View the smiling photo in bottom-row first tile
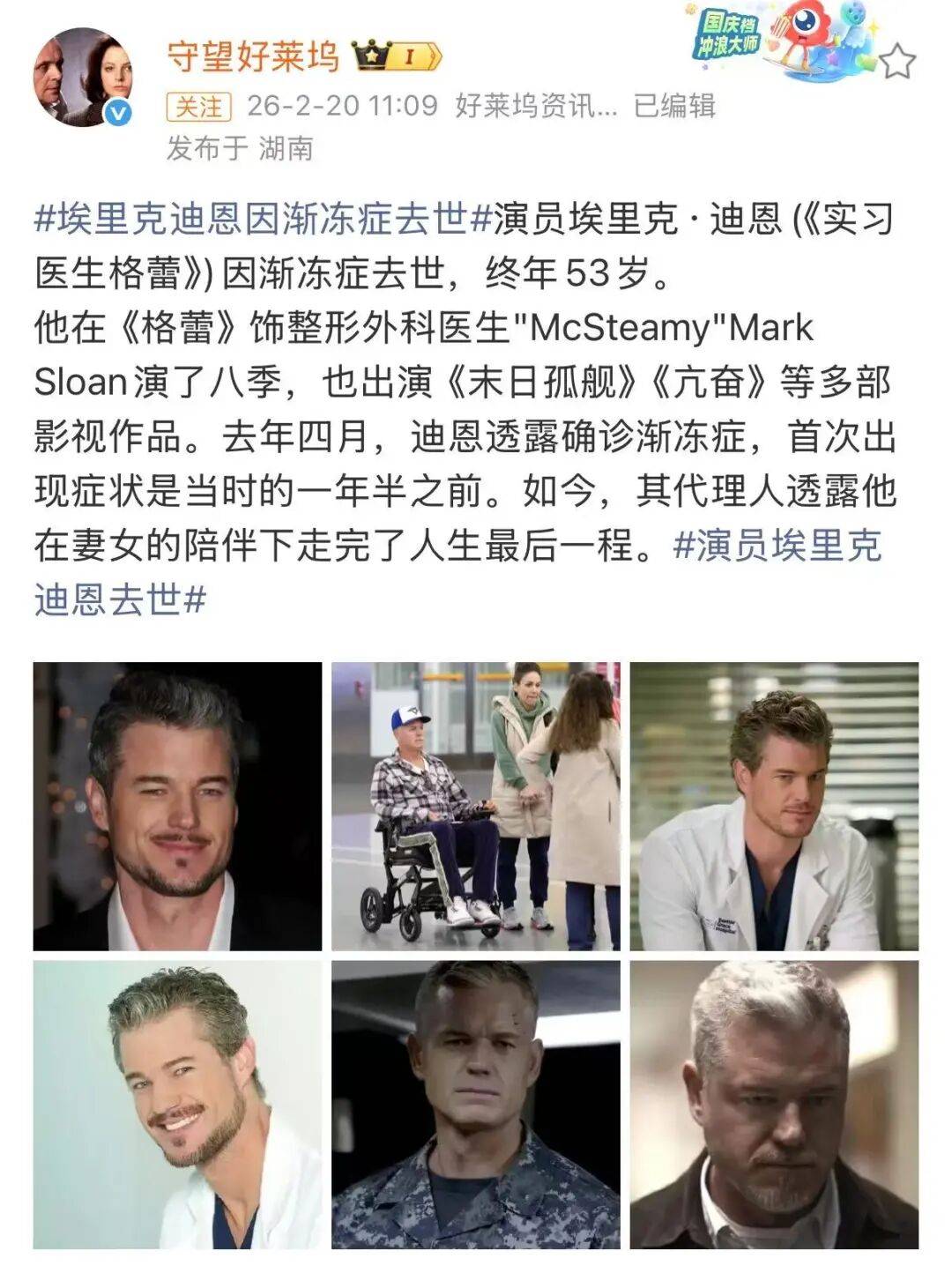Image resolution: width=952 pixels, height=1288 pixels. (177, 1104)
